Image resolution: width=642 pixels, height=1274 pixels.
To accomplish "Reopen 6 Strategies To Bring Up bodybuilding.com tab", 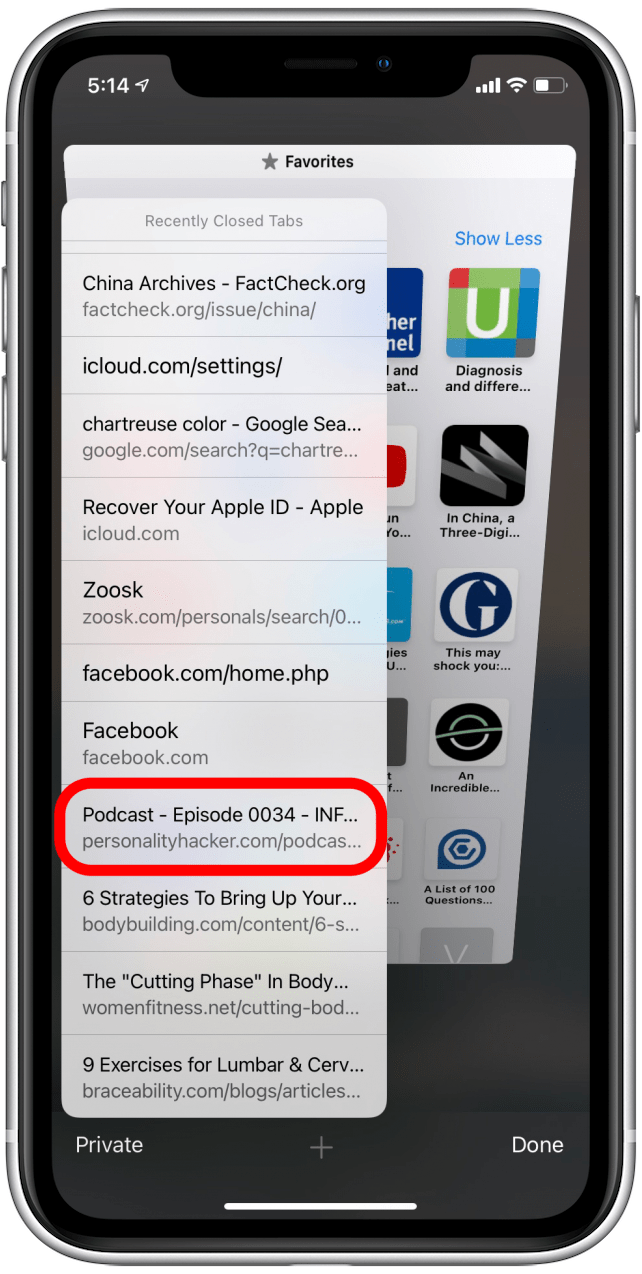I will click(x=224, y=910).
